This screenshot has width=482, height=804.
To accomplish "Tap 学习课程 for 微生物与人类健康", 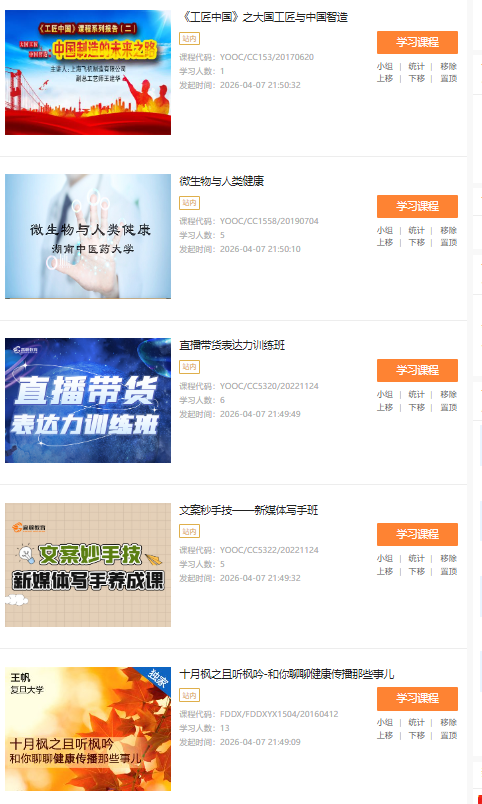I will 417,206.
